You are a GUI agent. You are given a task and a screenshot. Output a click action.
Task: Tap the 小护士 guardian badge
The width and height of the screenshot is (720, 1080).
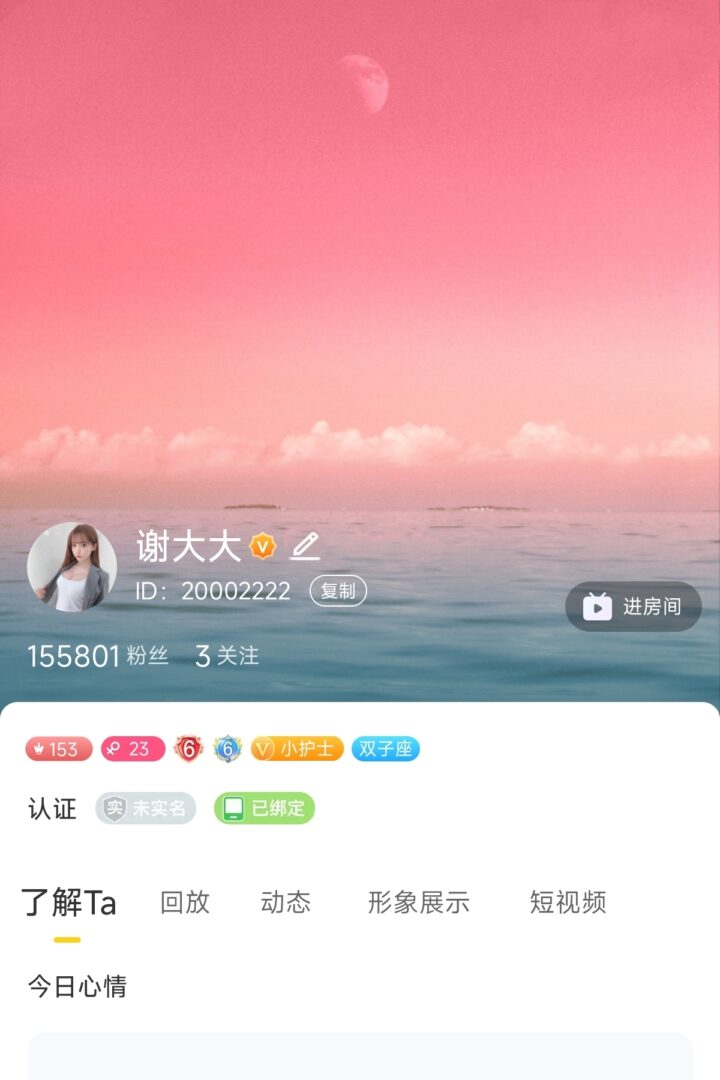[297, 749]
